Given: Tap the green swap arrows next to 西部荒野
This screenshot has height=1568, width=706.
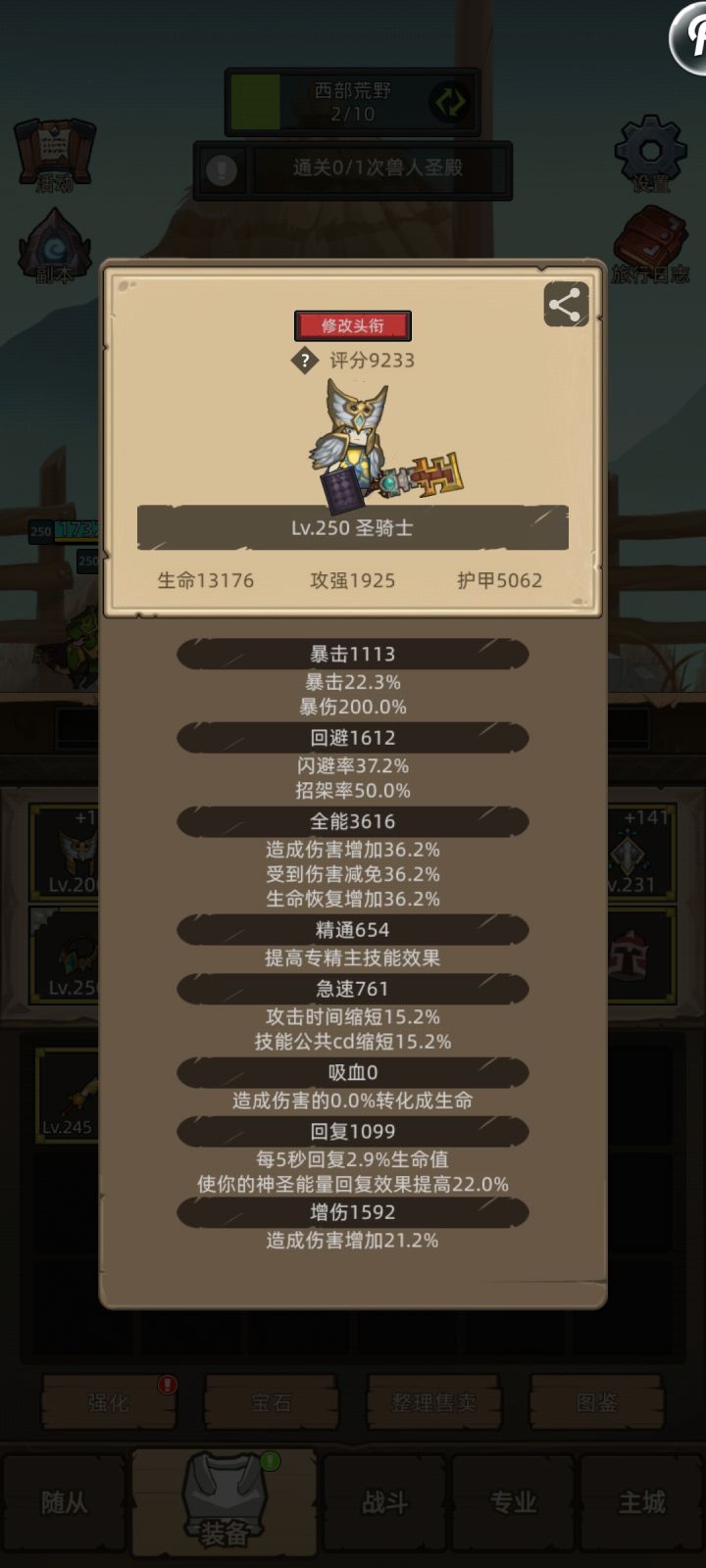Looking at the screenshot, I should [447, 99].
